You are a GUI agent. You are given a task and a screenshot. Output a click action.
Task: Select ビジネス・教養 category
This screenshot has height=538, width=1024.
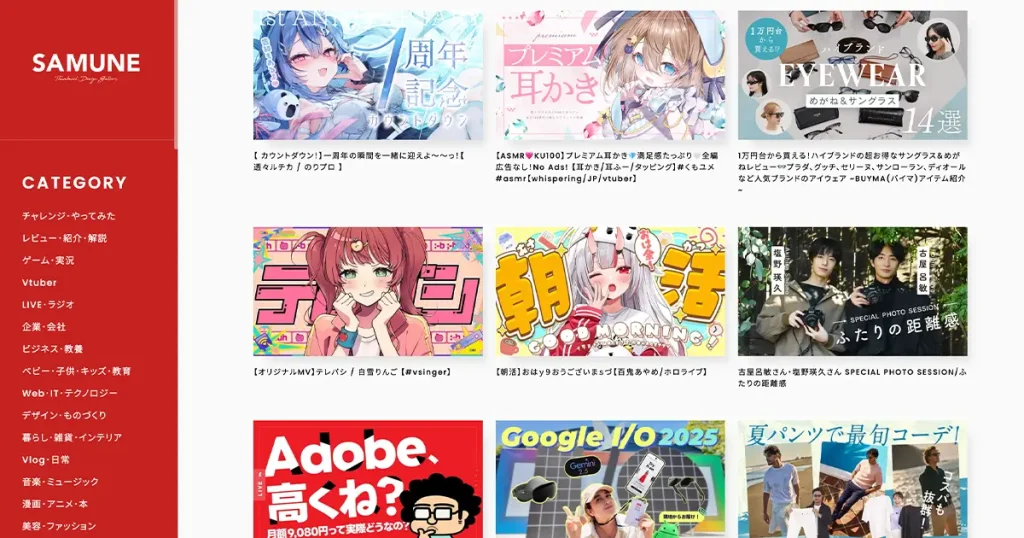[53, 349]
